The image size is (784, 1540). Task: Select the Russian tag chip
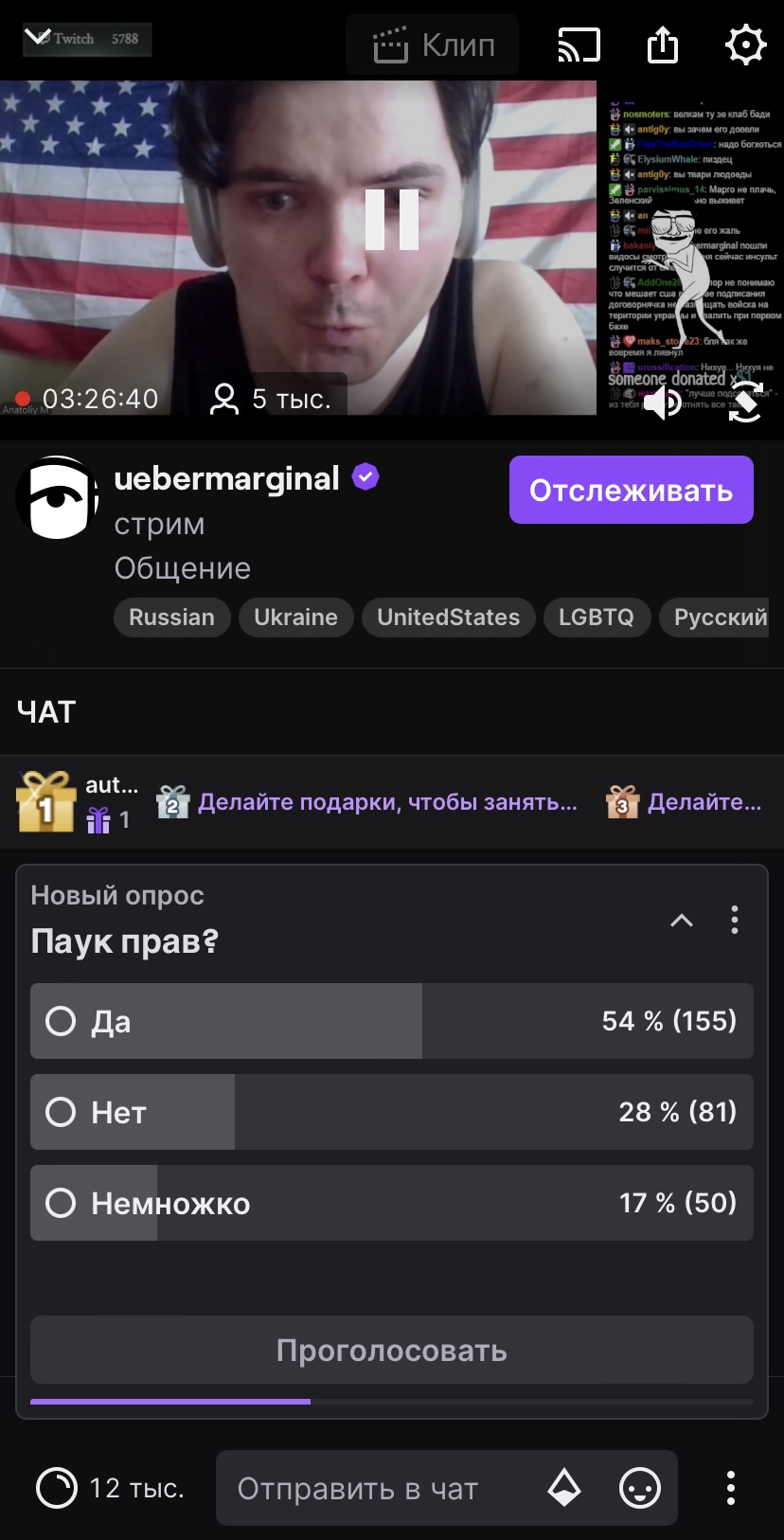(171, 618)
